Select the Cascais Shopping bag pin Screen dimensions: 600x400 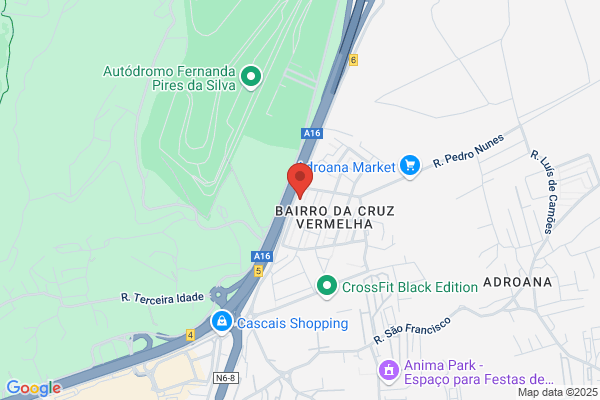click(x=222, y=323)
